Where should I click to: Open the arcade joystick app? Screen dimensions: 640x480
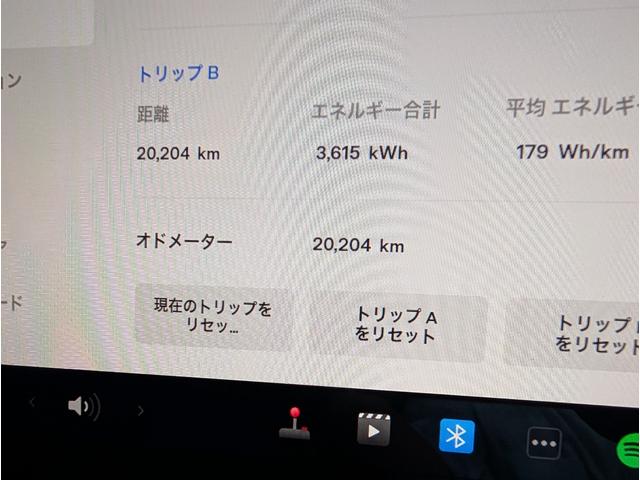pyautogui.click(x=294, y=424)
